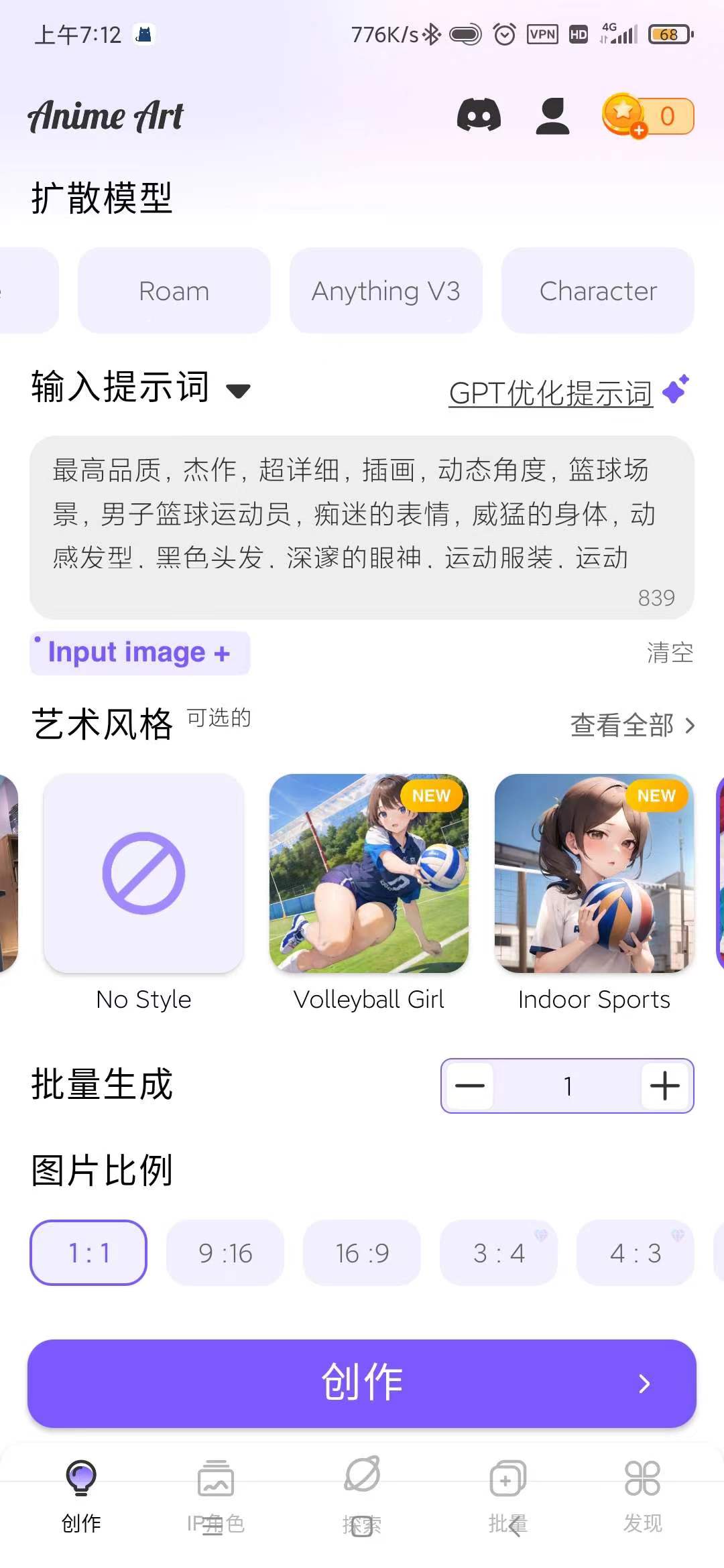The image size is (724, 1568).
Task: Add an input image
Action: click(139, 653)
